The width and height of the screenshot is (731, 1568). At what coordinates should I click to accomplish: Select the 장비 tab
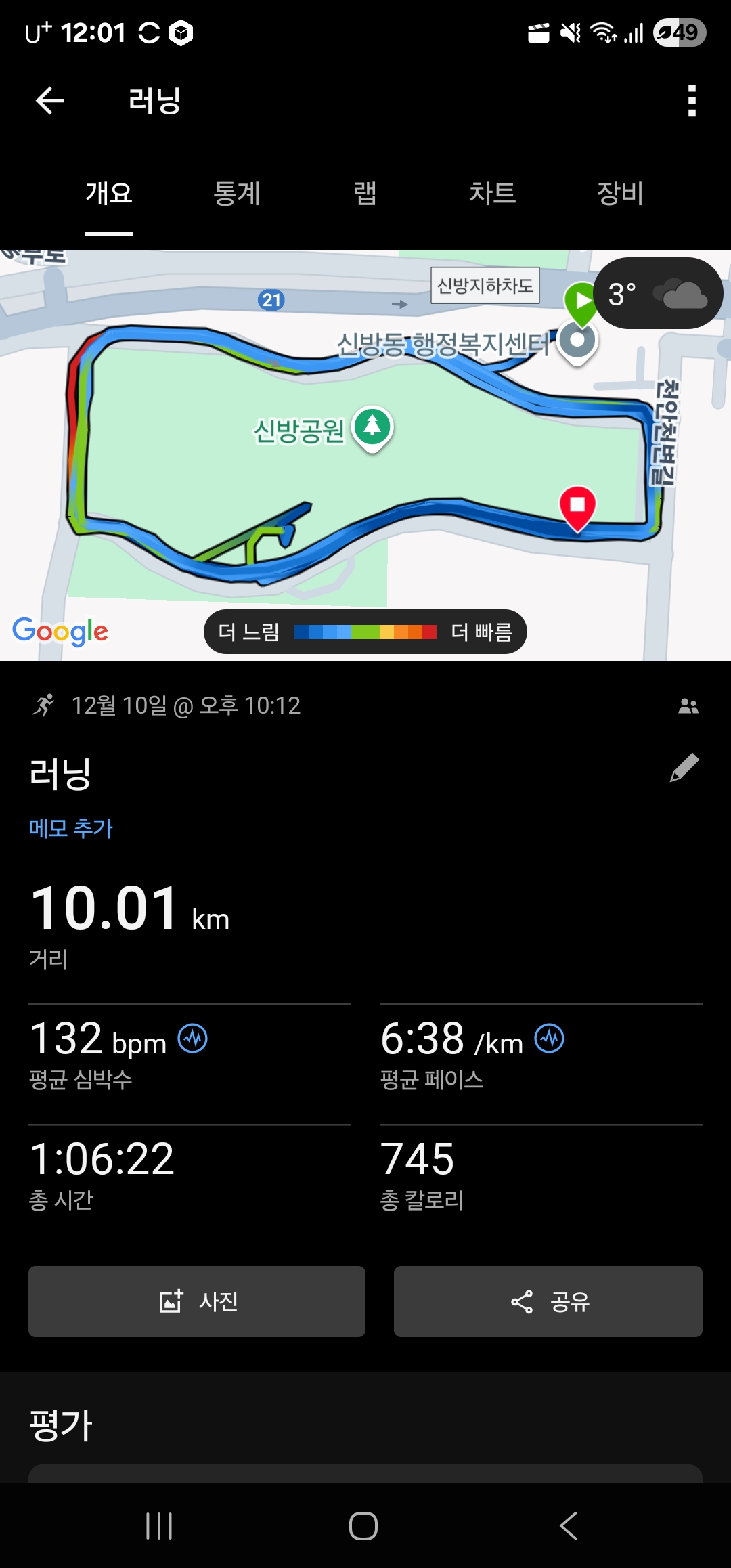pyautogui.click(x=619, y=194)
